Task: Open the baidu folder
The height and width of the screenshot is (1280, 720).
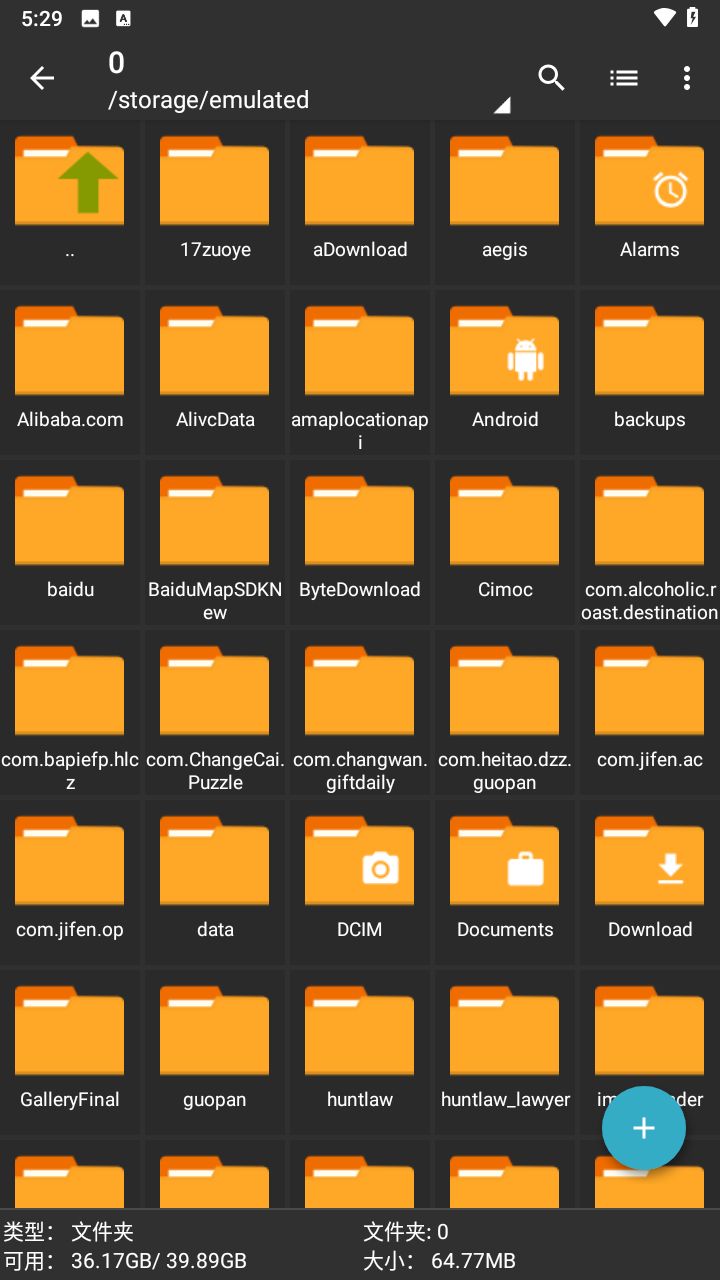Action: coord(70,530)
